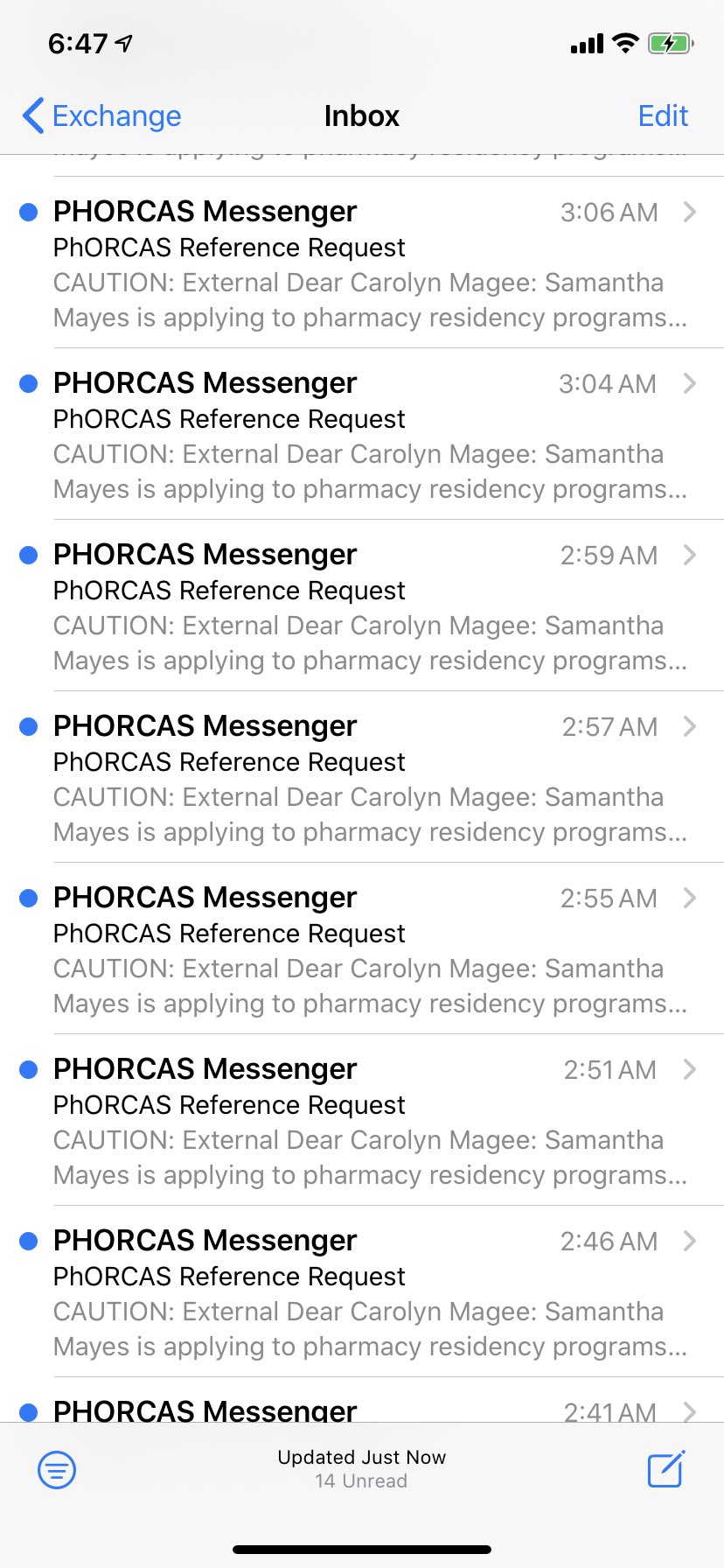The height and width of the screenshot is (1568, 724).
Task: Tap Edit to select messages
Action: 663,115
